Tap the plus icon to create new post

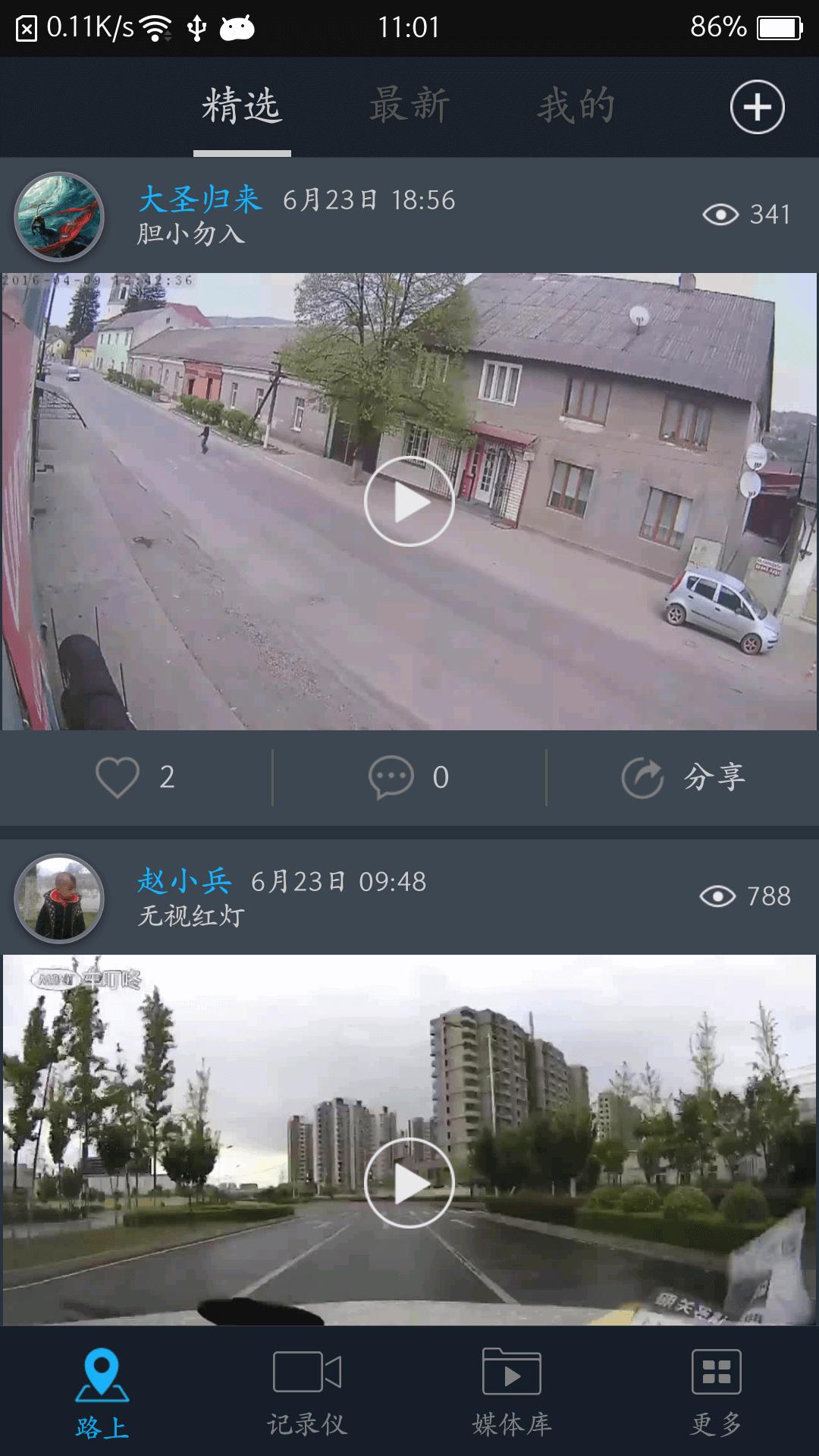(x=758, y=108)
